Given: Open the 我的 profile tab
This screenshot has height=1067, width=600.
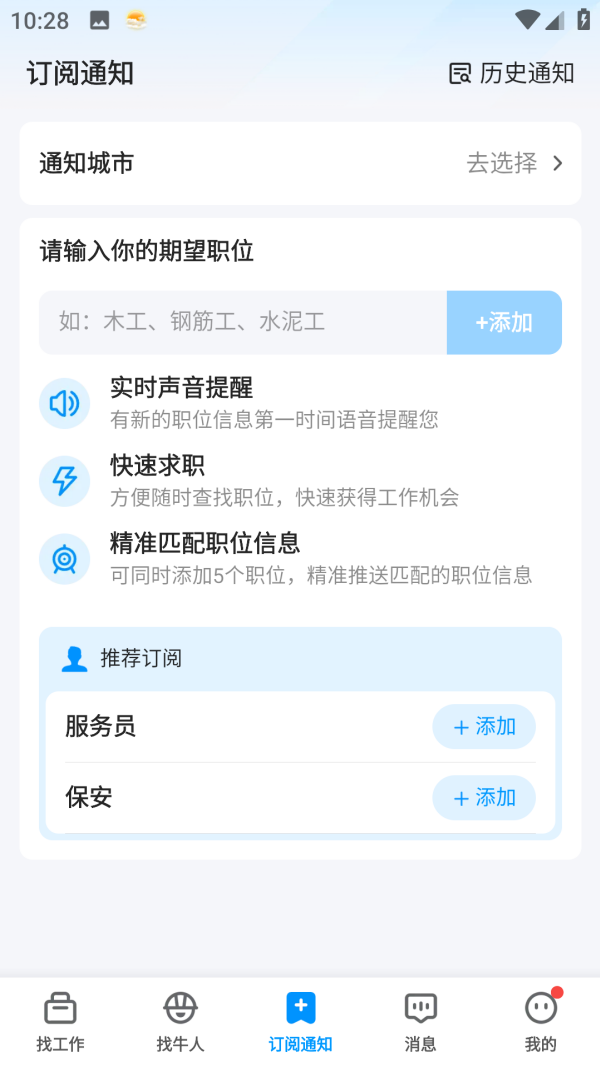Looking at the screenshot, I should click(540, 1021).
